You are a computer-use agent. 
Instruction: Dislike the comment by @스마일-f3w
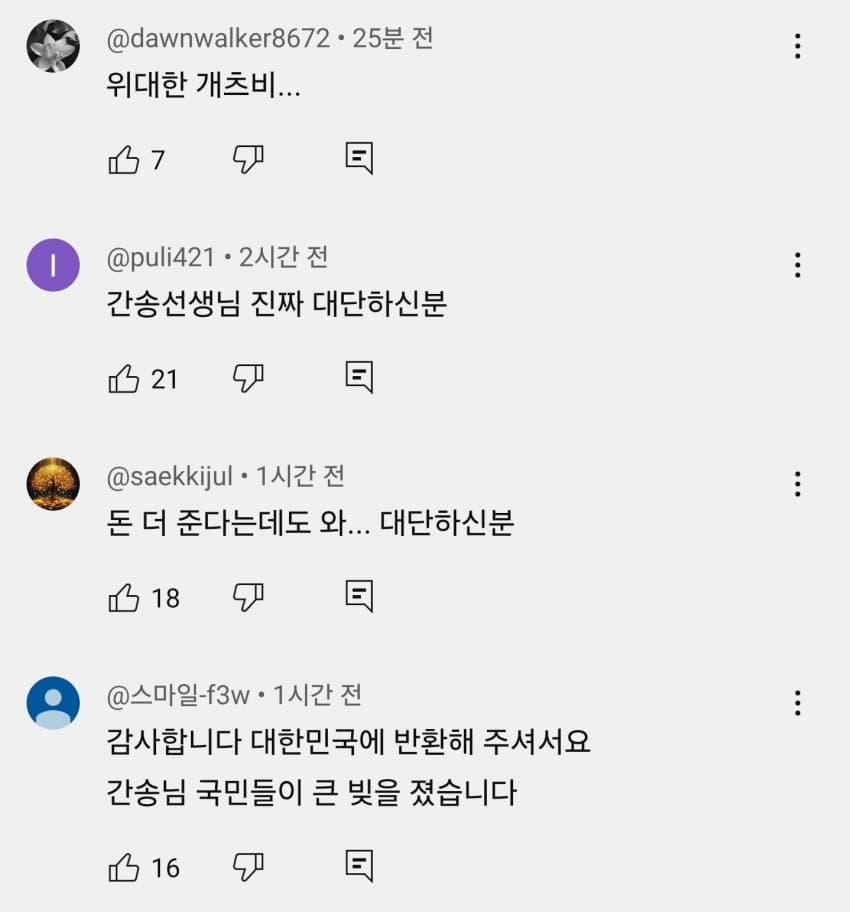248,867
